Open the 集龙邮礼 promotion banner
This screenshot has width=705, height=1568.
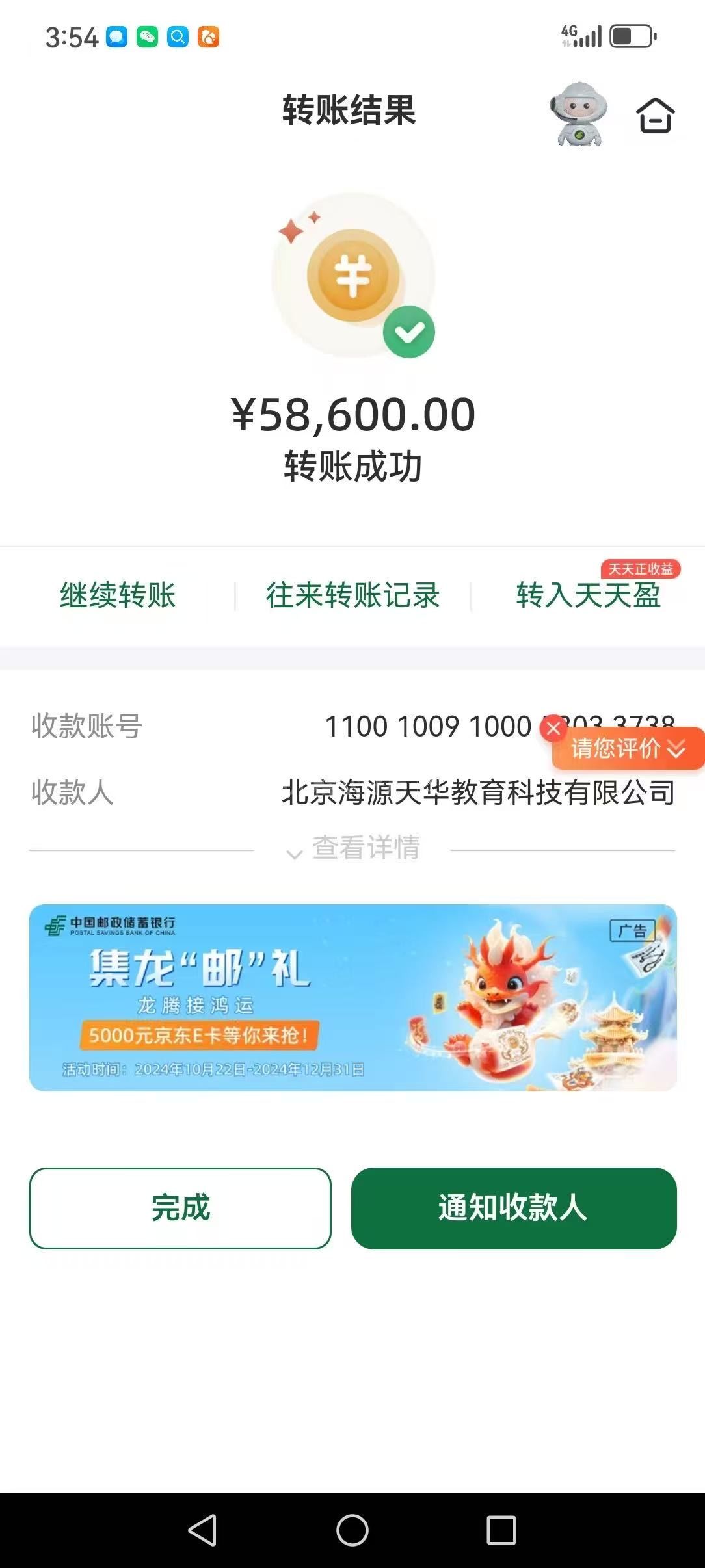pyautogui.click(x=352, y=997)
